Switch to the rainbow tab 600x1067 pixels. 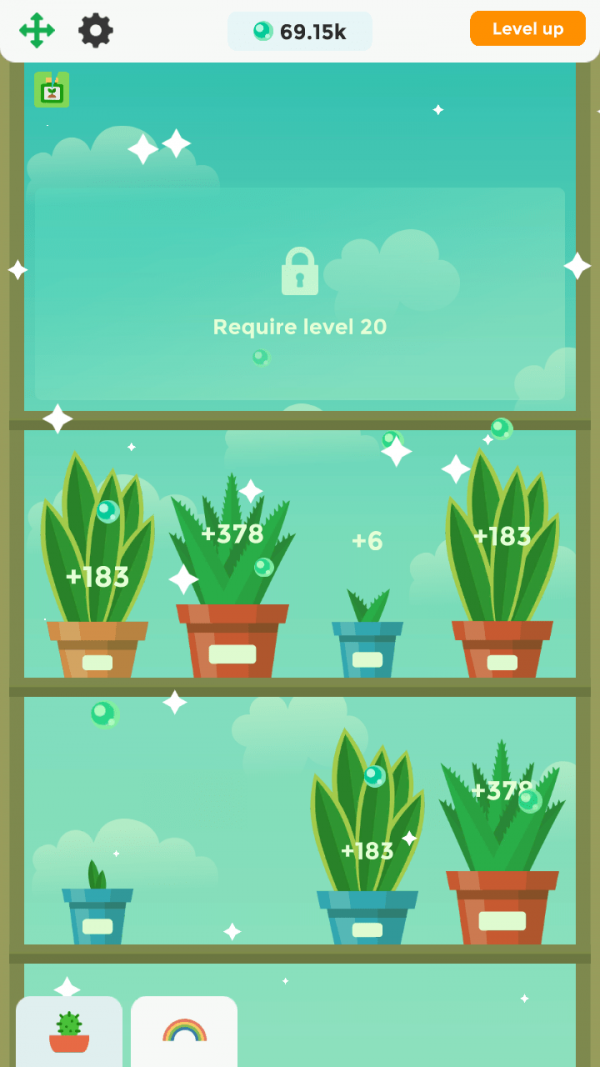[x=184, y=1030]
